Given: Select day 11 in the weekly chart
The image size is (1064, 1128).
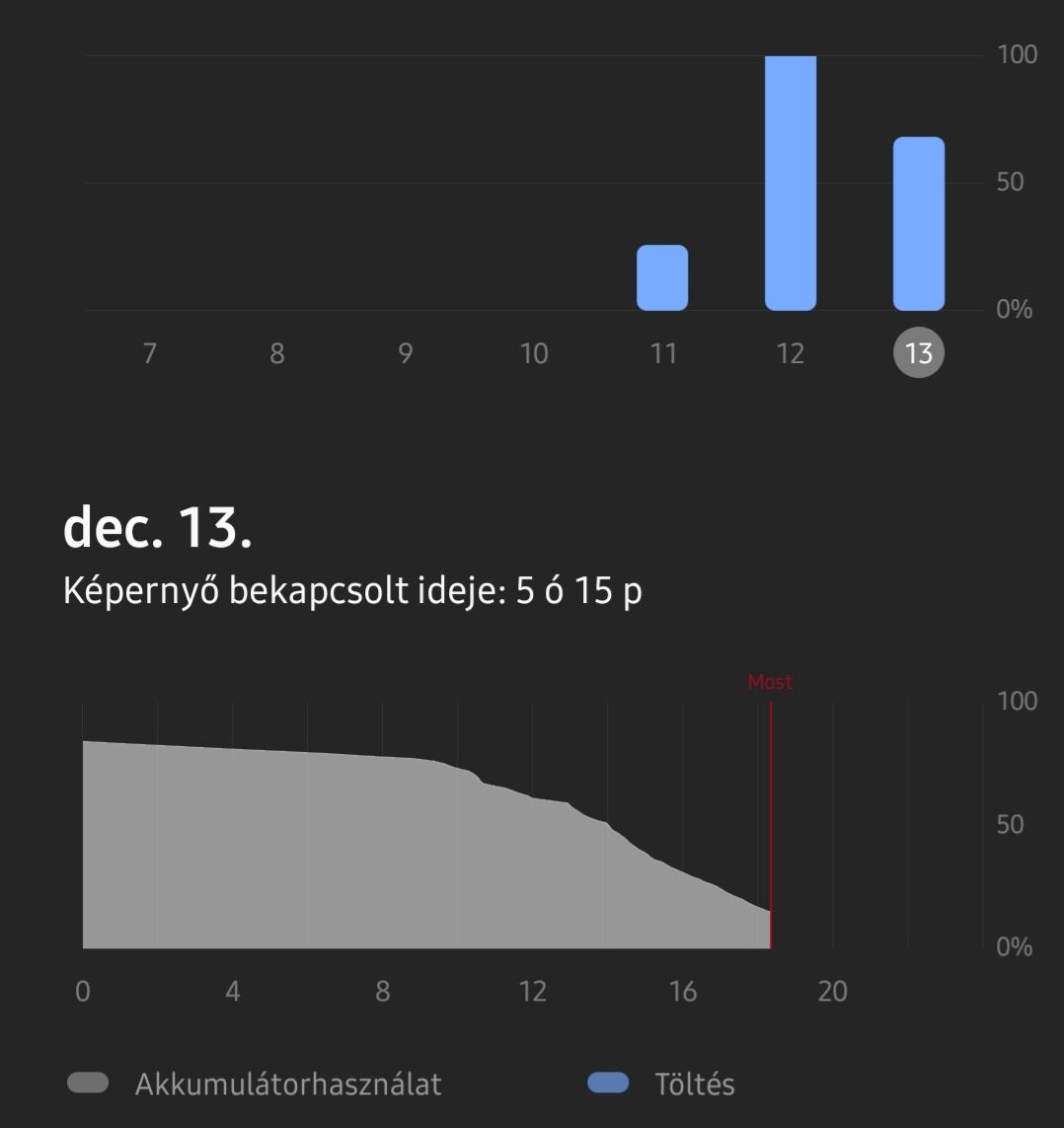Looking at the screenshot, I should 662,353.
